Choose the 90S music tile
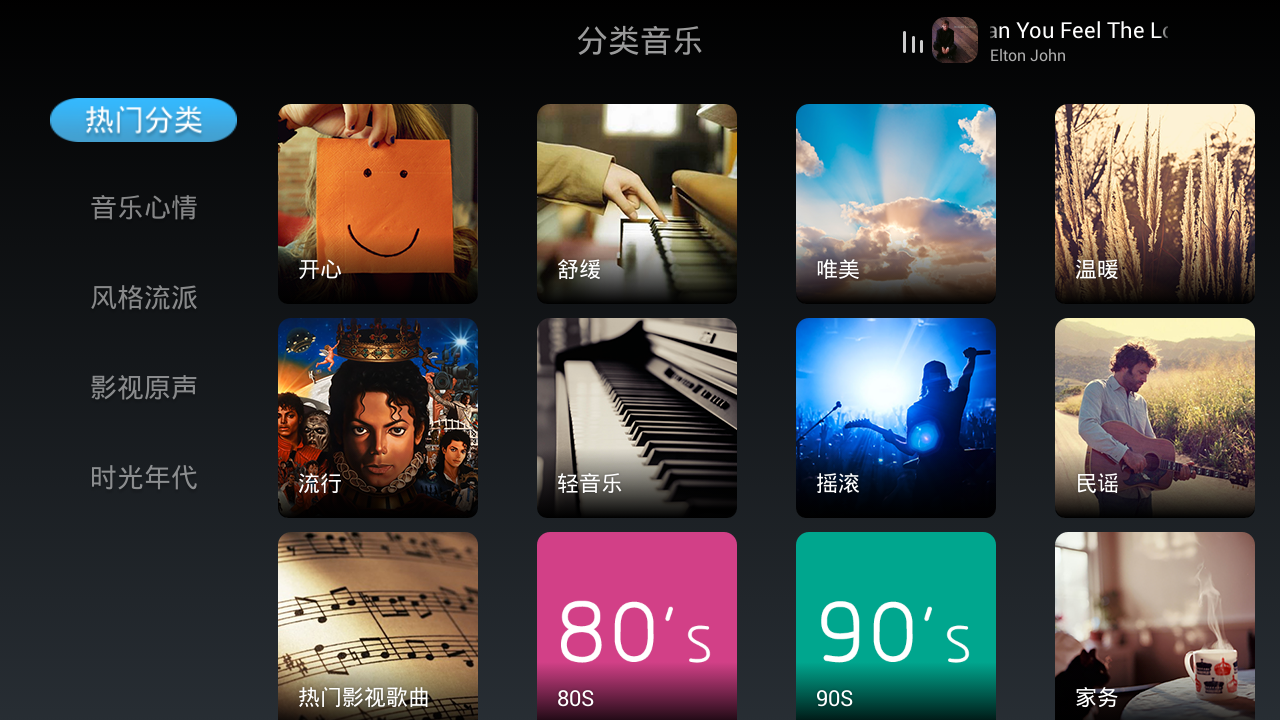 click(x=896, y=626)
